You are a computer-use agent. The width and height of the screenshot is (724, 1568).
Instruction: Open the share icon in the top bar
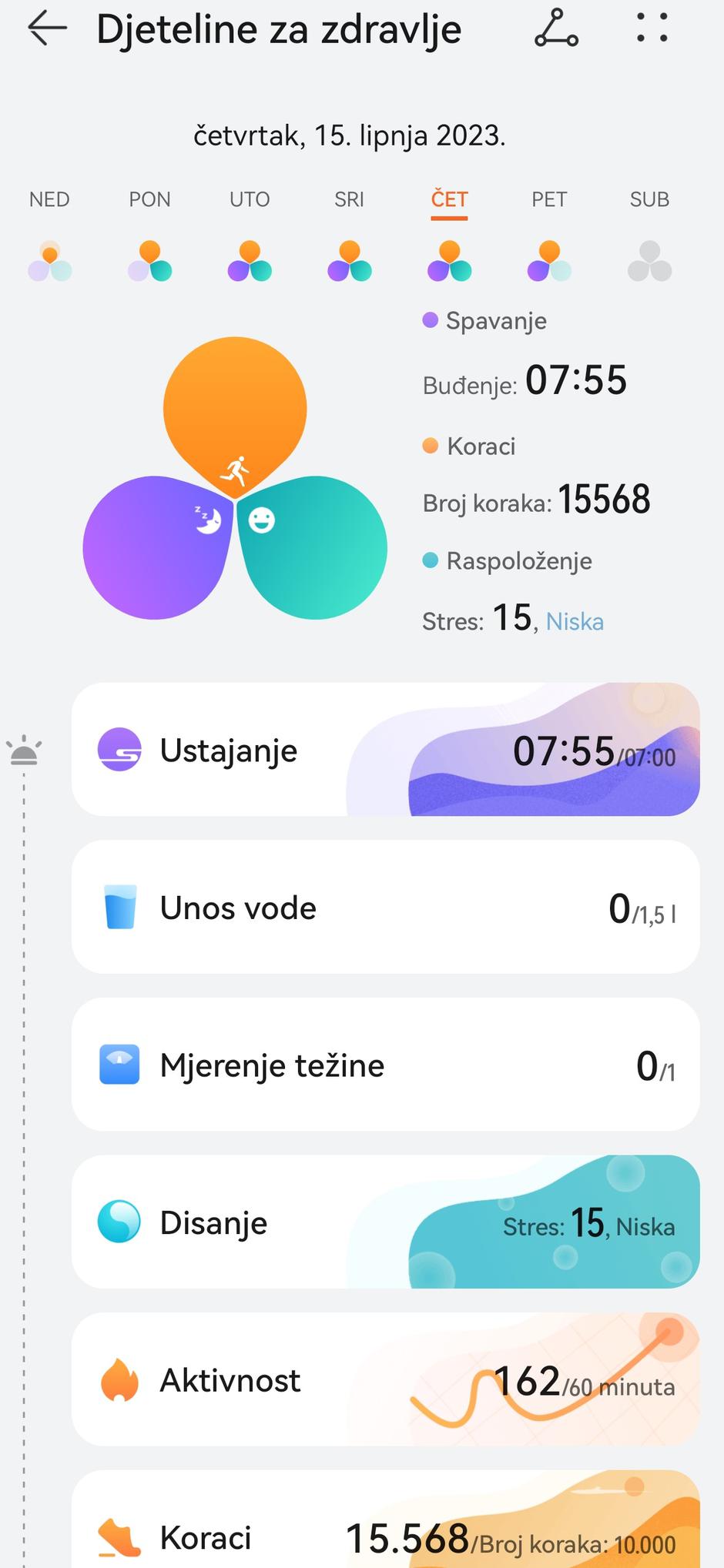click(x=556, y=29)
